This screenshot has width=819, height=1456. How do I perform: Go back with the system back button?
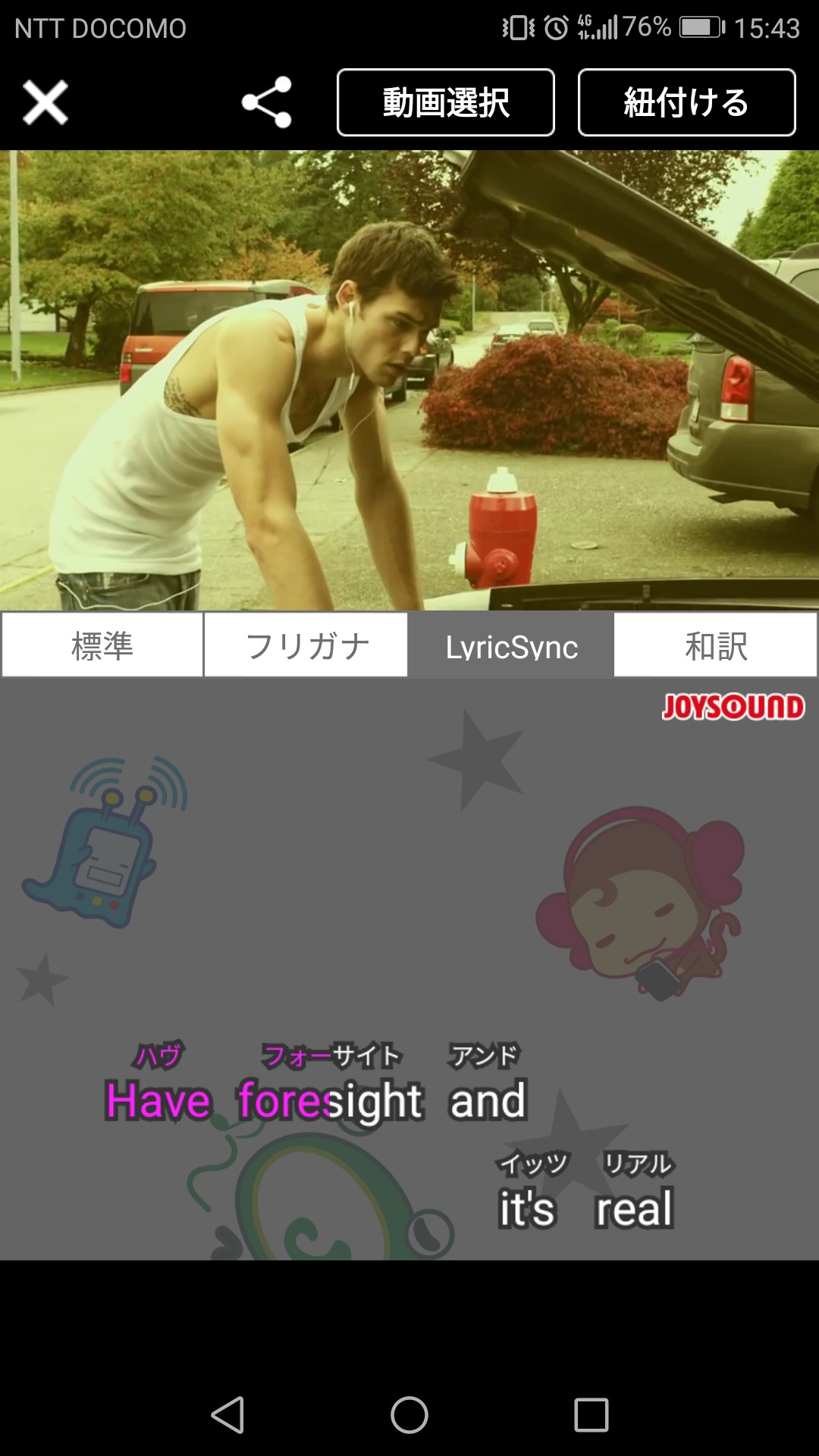click(227, 1415)
